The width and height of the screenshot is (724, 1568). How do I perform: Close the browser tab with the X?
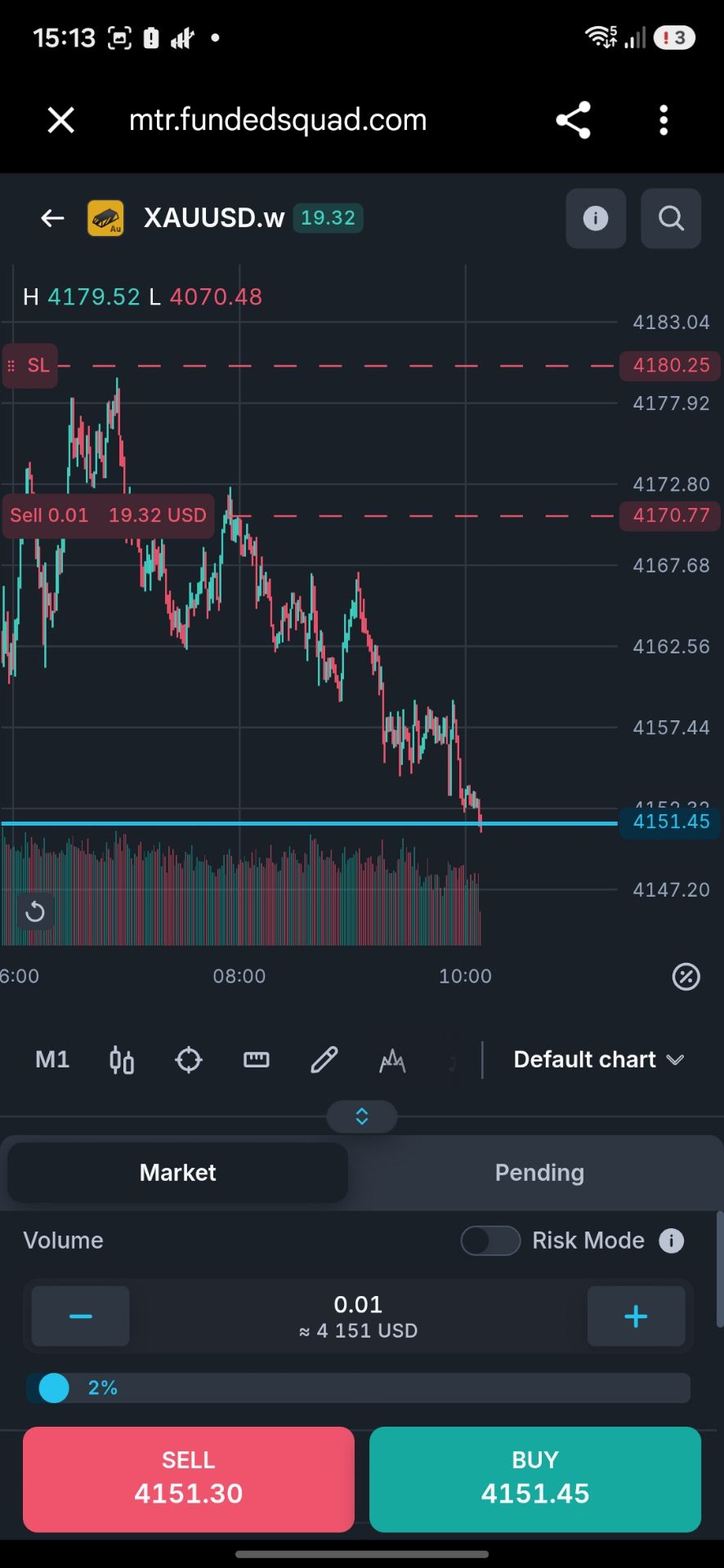pyautogui.click(x=61, y=120)
